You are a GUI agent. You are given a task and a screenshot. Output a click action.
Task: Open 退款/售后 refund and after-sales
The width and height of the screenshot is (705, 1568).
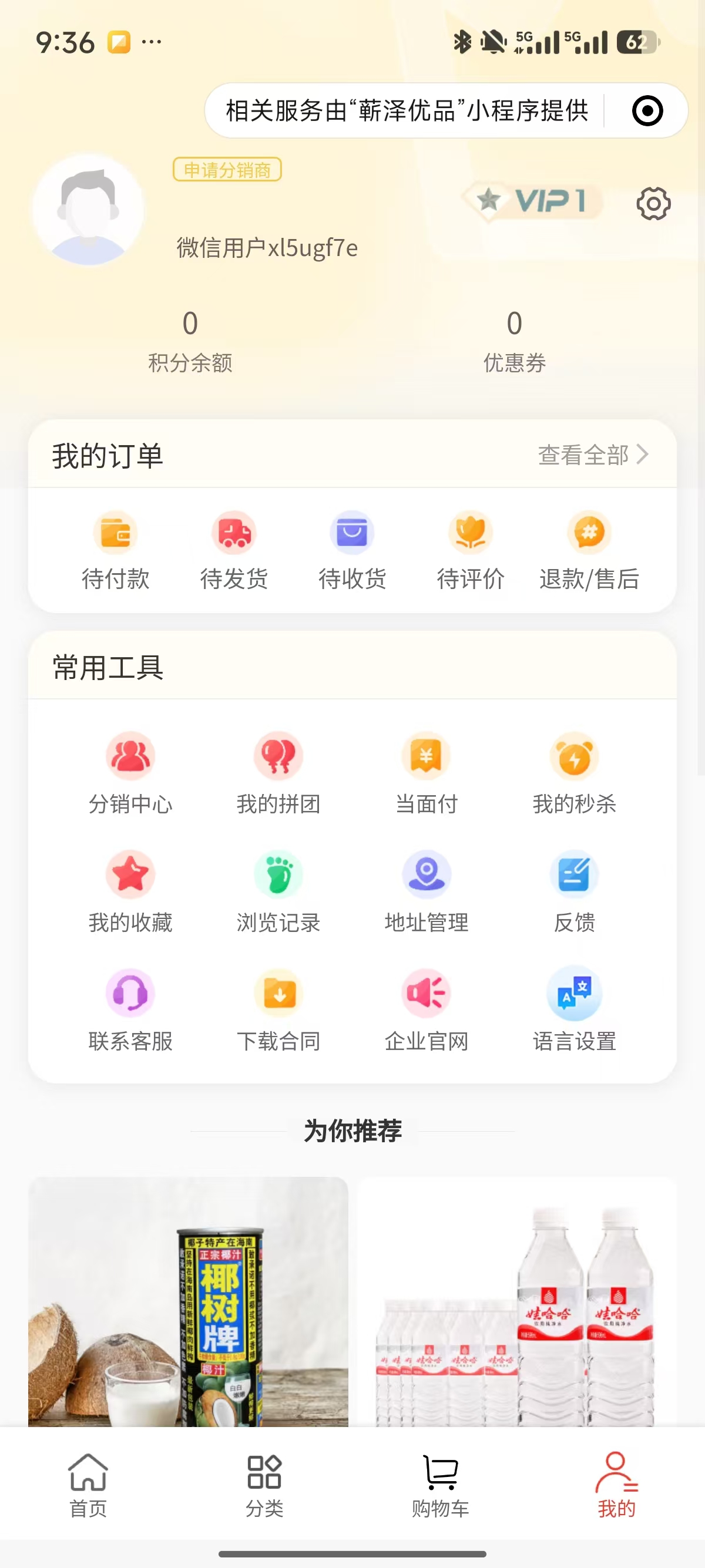pyautogui.click(x=588, y=550)
